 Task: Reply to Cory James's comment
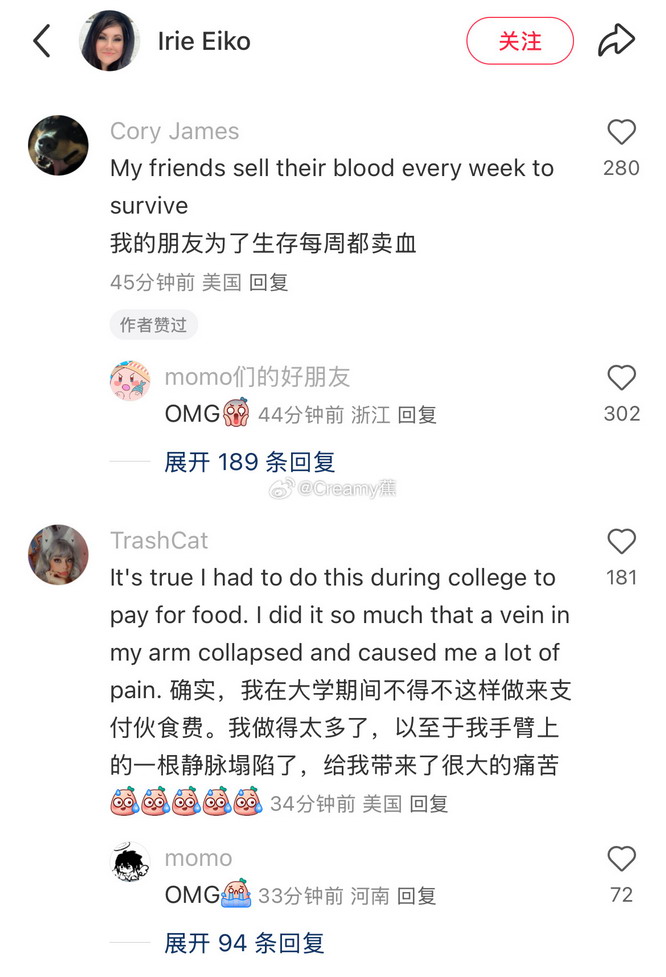pyautogui.click(x=268, y=282)
